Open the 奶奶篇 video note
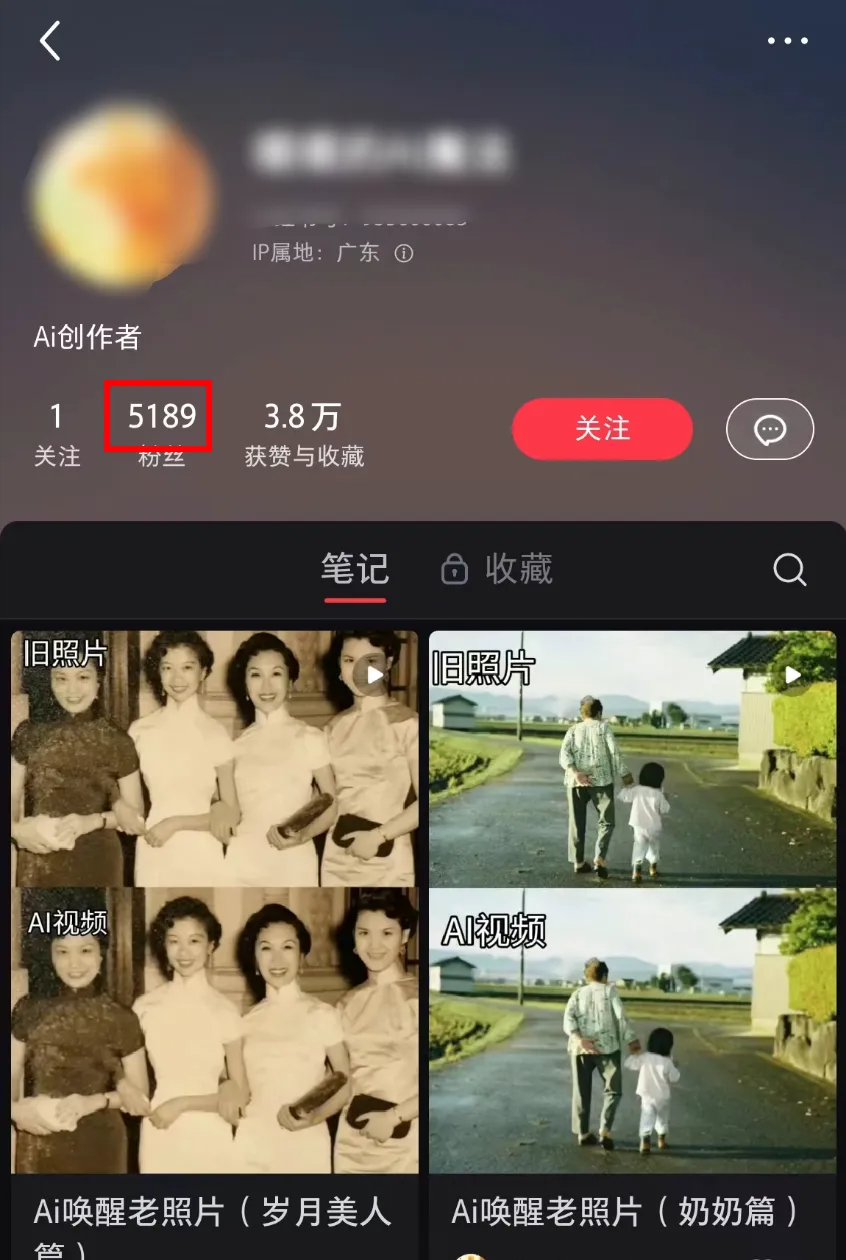Image resolution: width=846 pixels, height=1260 pixels. click(632, 900)
